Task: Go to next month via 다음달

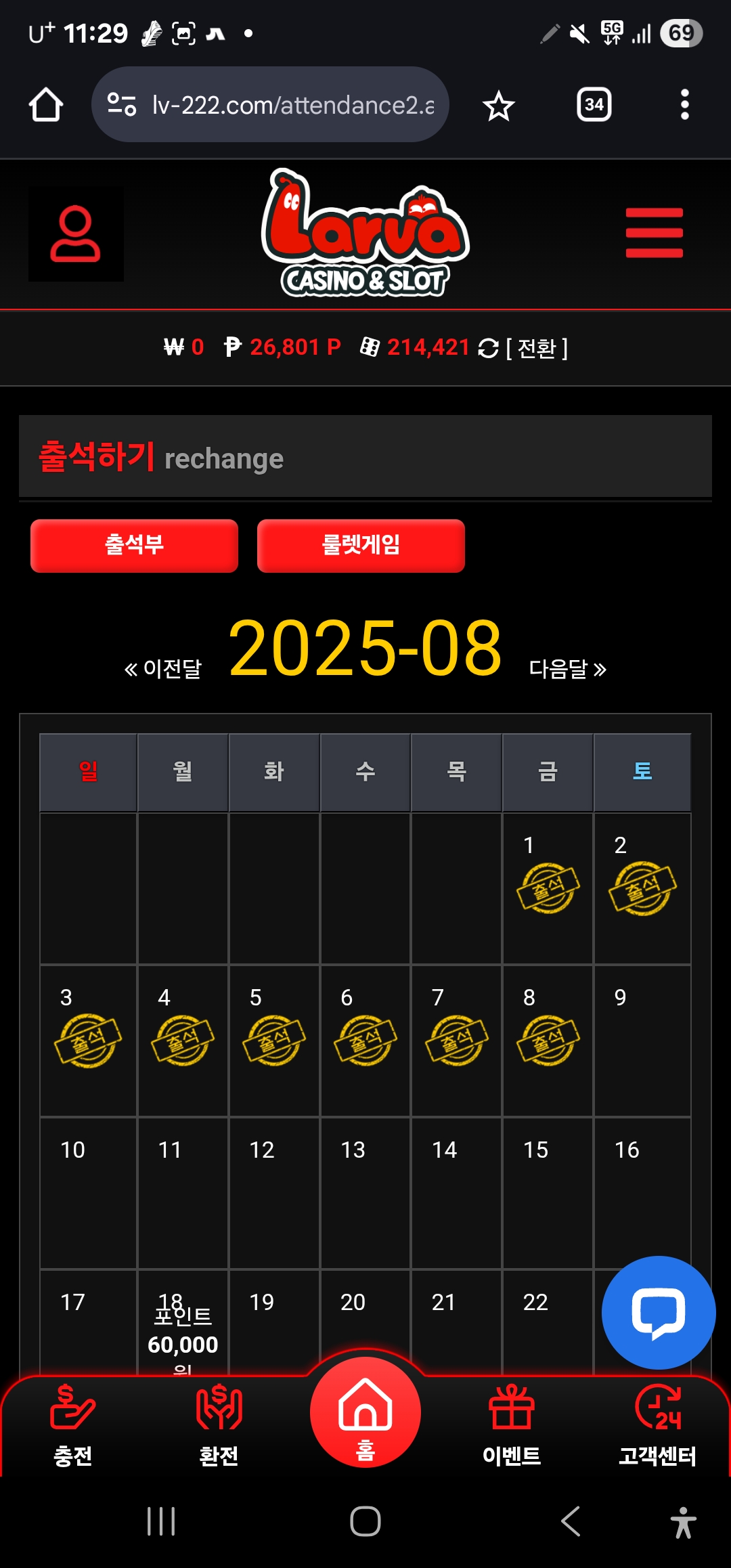Action: pyautogui.click(x=567, y=669)
